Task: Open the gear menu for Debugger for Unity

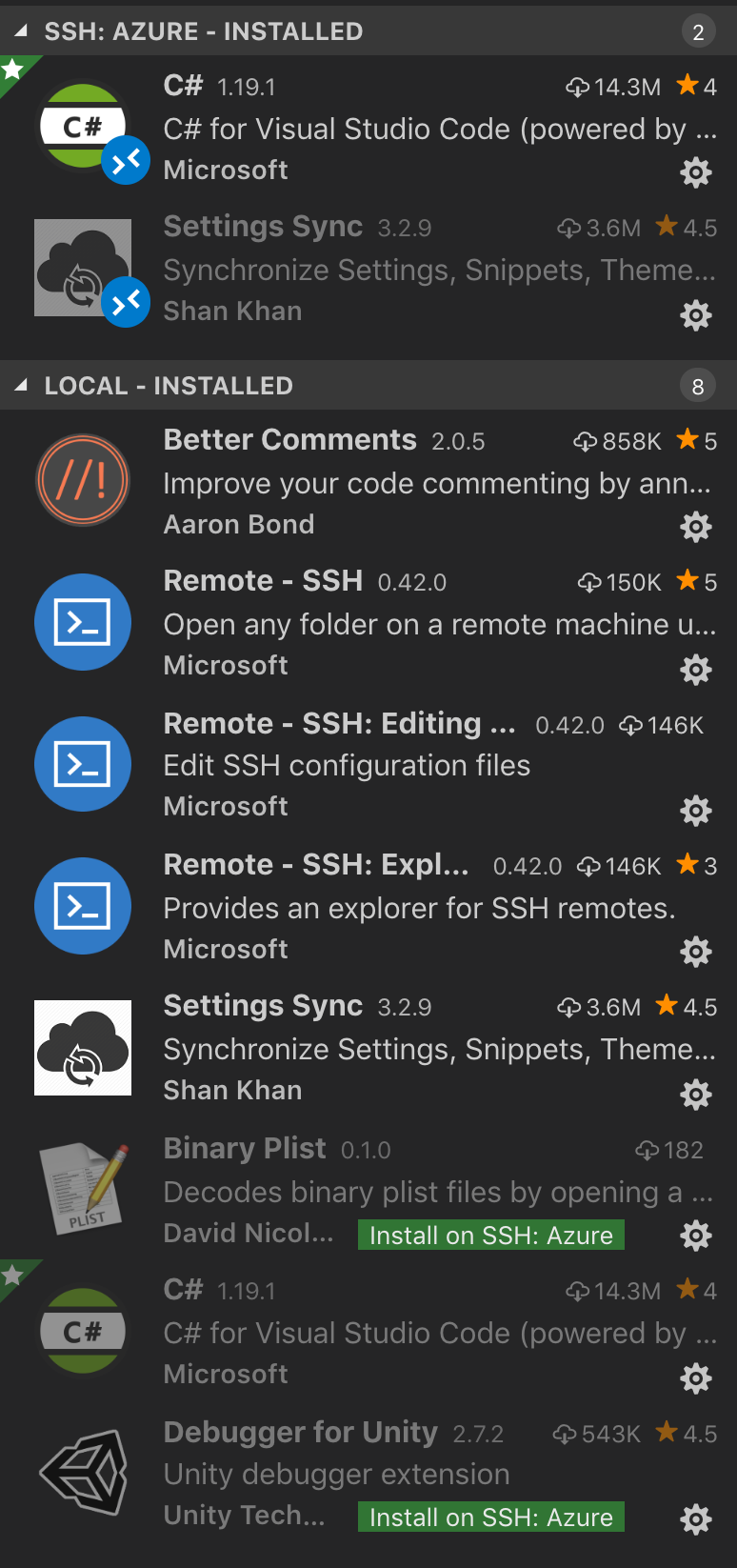Action: click(696, 1519)
